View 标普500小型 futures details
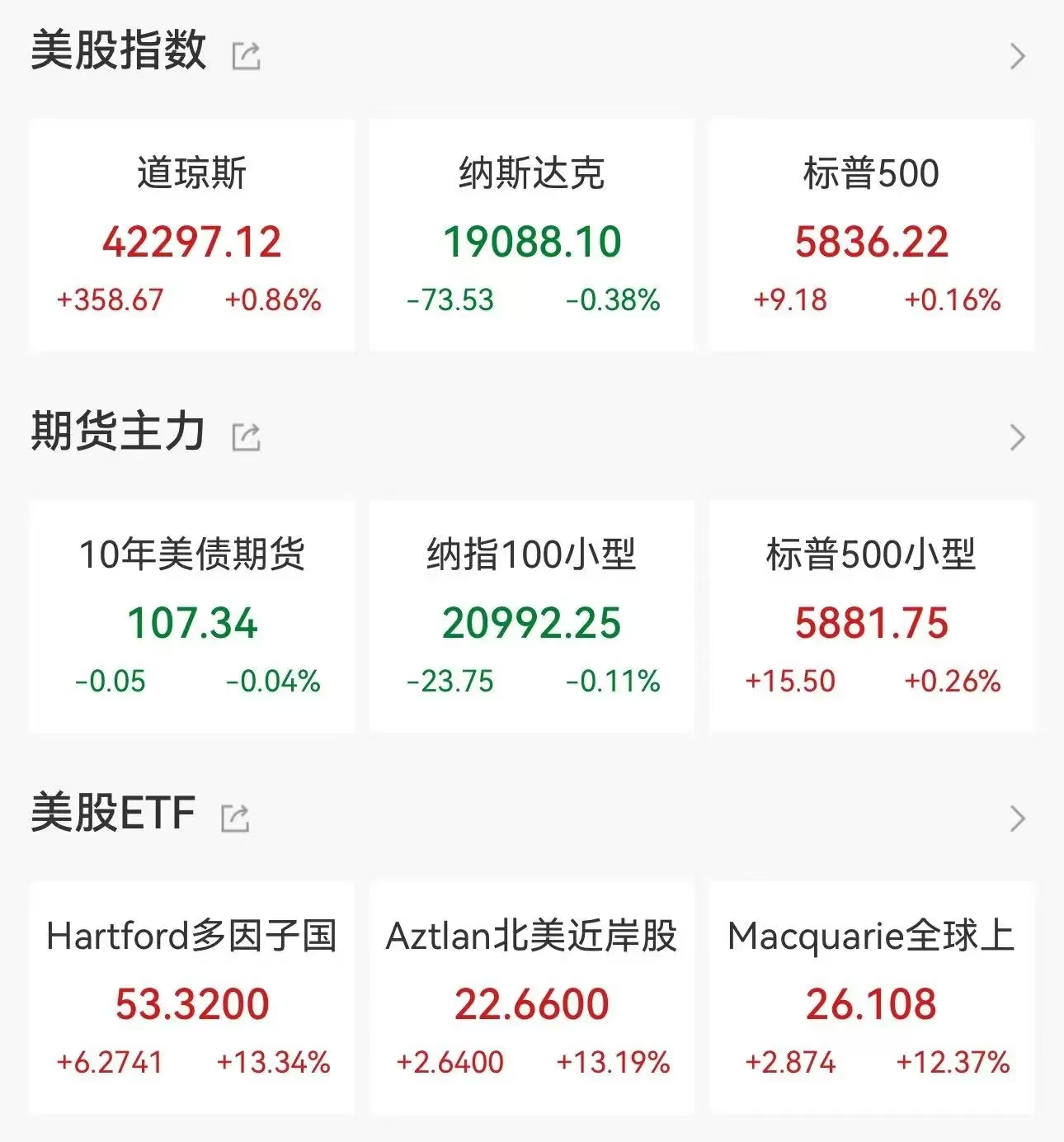The height and width of the screenshot is (1142, 1064). [873, 615]
